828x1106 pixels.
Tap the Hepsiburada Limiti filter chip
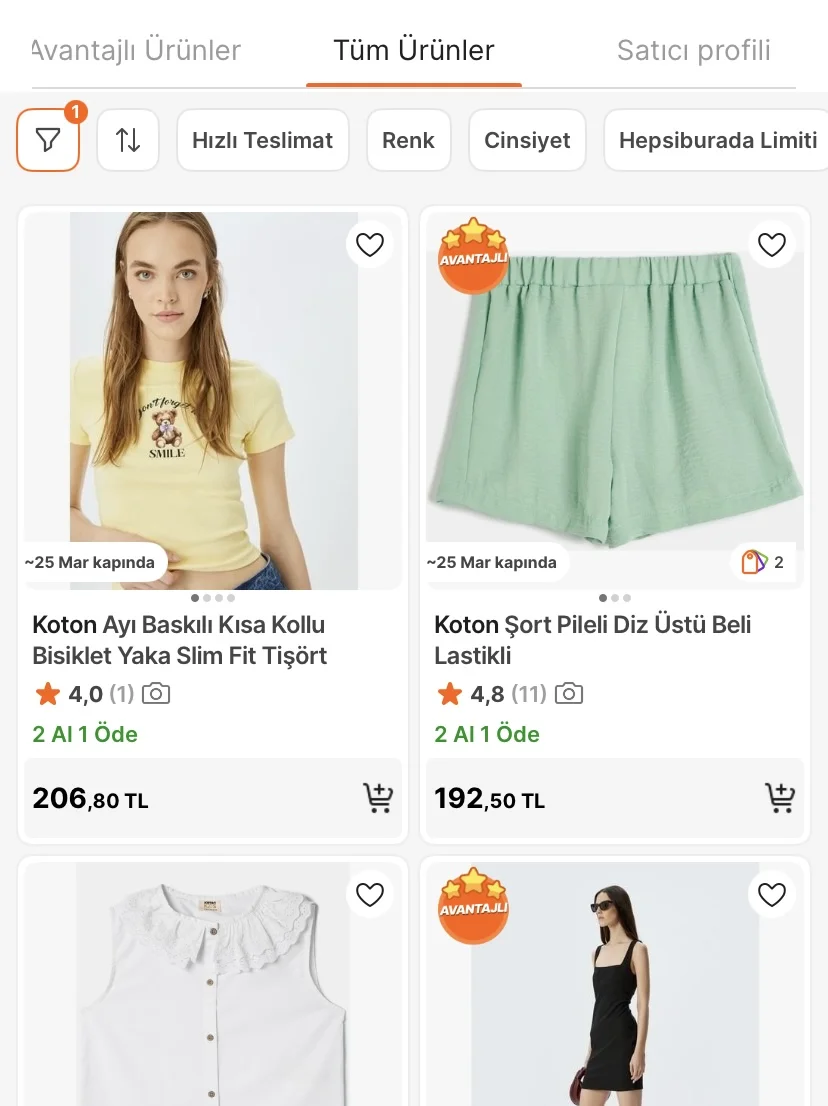pyautogui.click(x=717, y=140)
